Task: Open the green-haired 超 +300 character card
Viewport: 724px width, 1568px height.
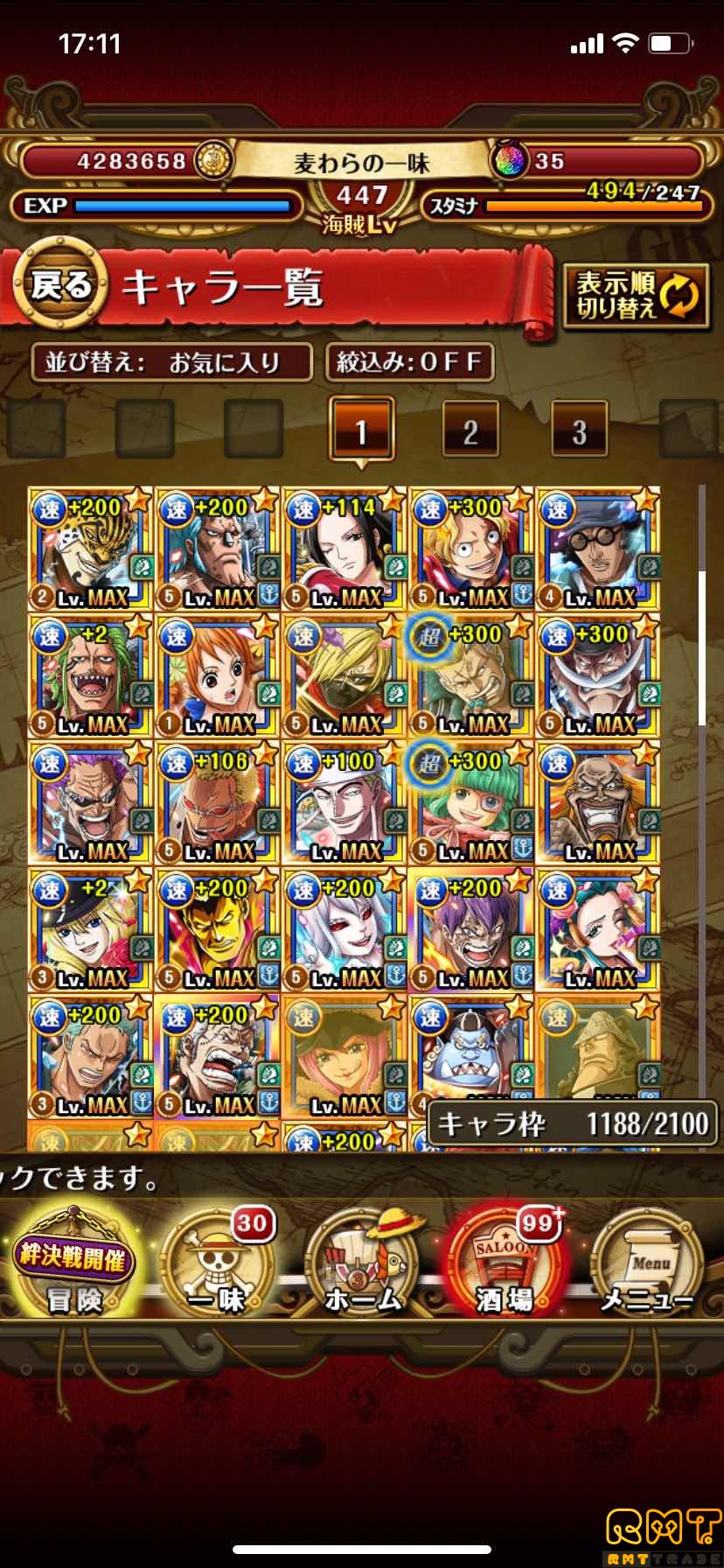Action: [x=470, y=802]
